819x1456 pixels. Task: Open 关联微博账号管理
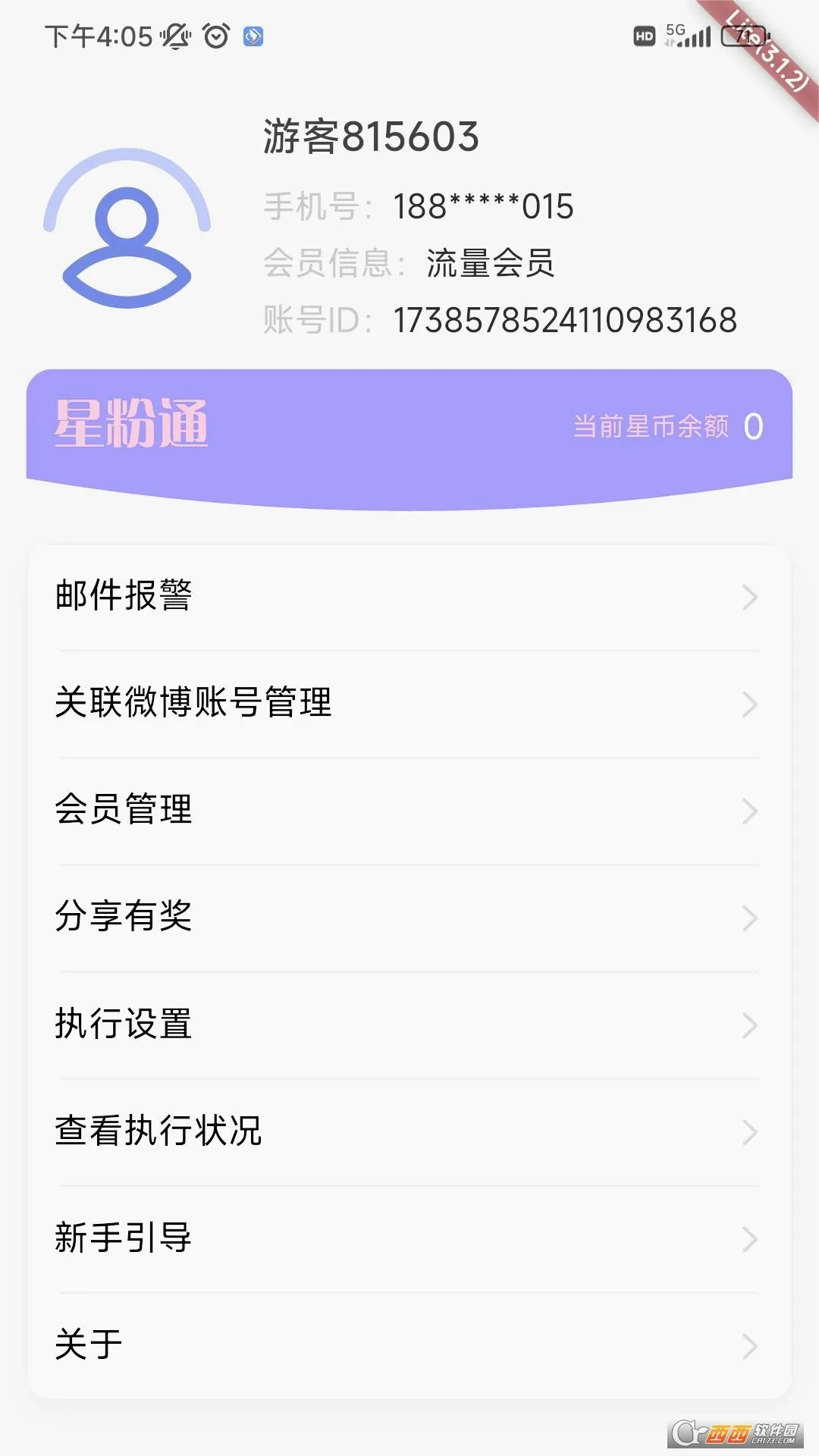(409, 704)
